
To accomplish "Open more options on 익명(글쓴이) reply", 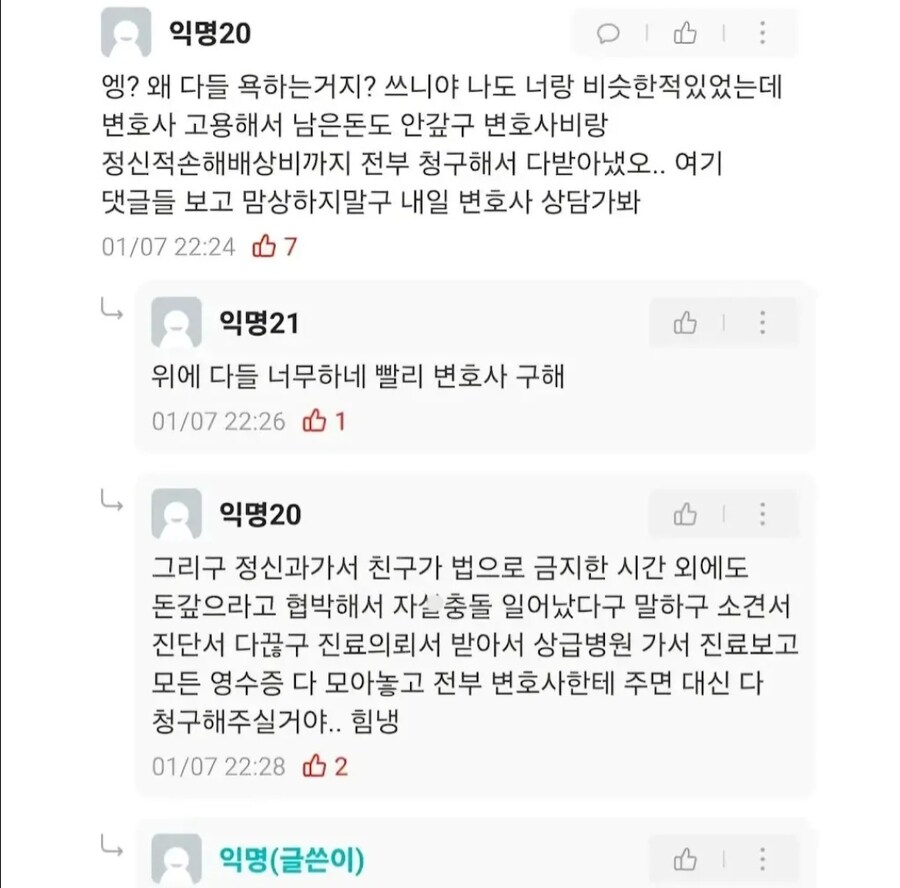I will pyautogui.click(x=762, y=859).
